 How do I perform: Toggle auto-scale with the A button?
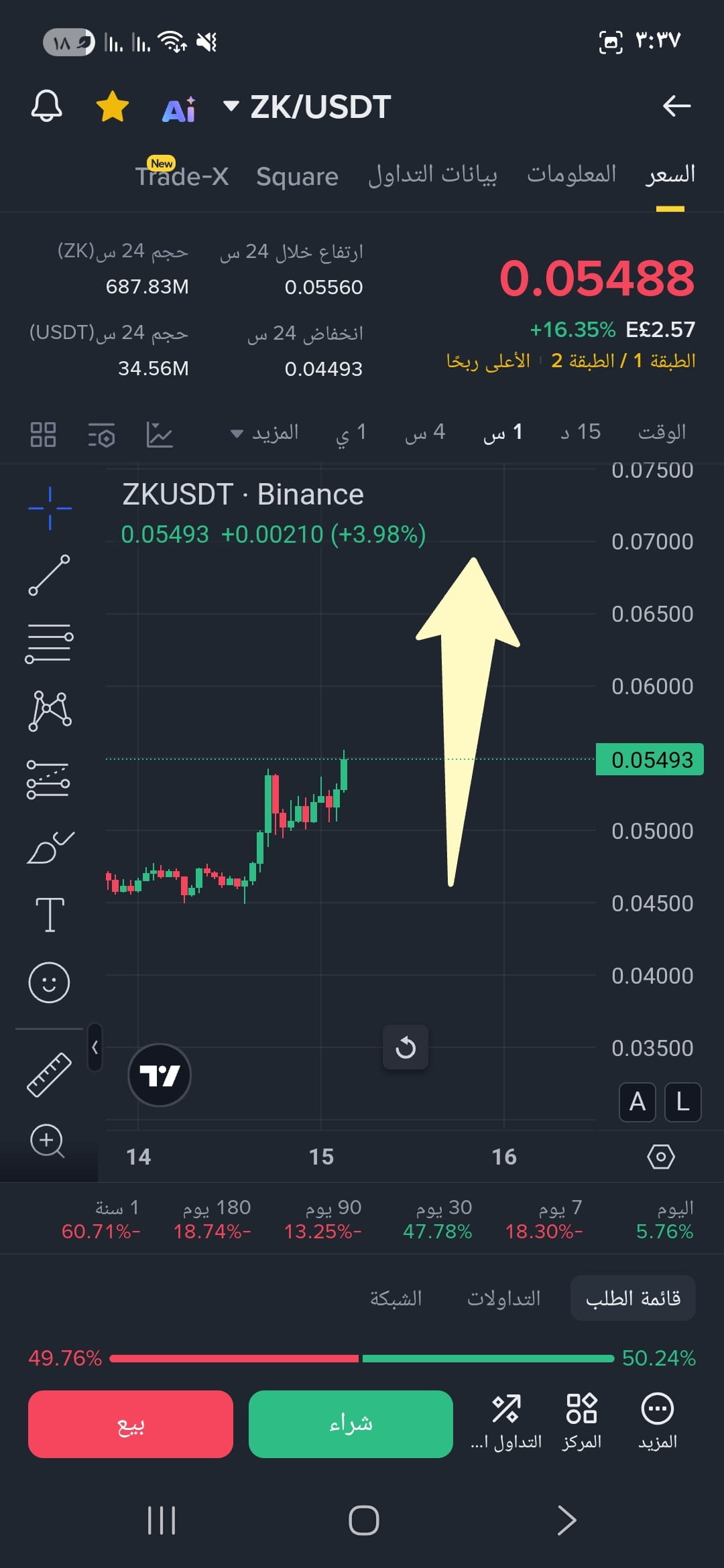pos(637,1102)
